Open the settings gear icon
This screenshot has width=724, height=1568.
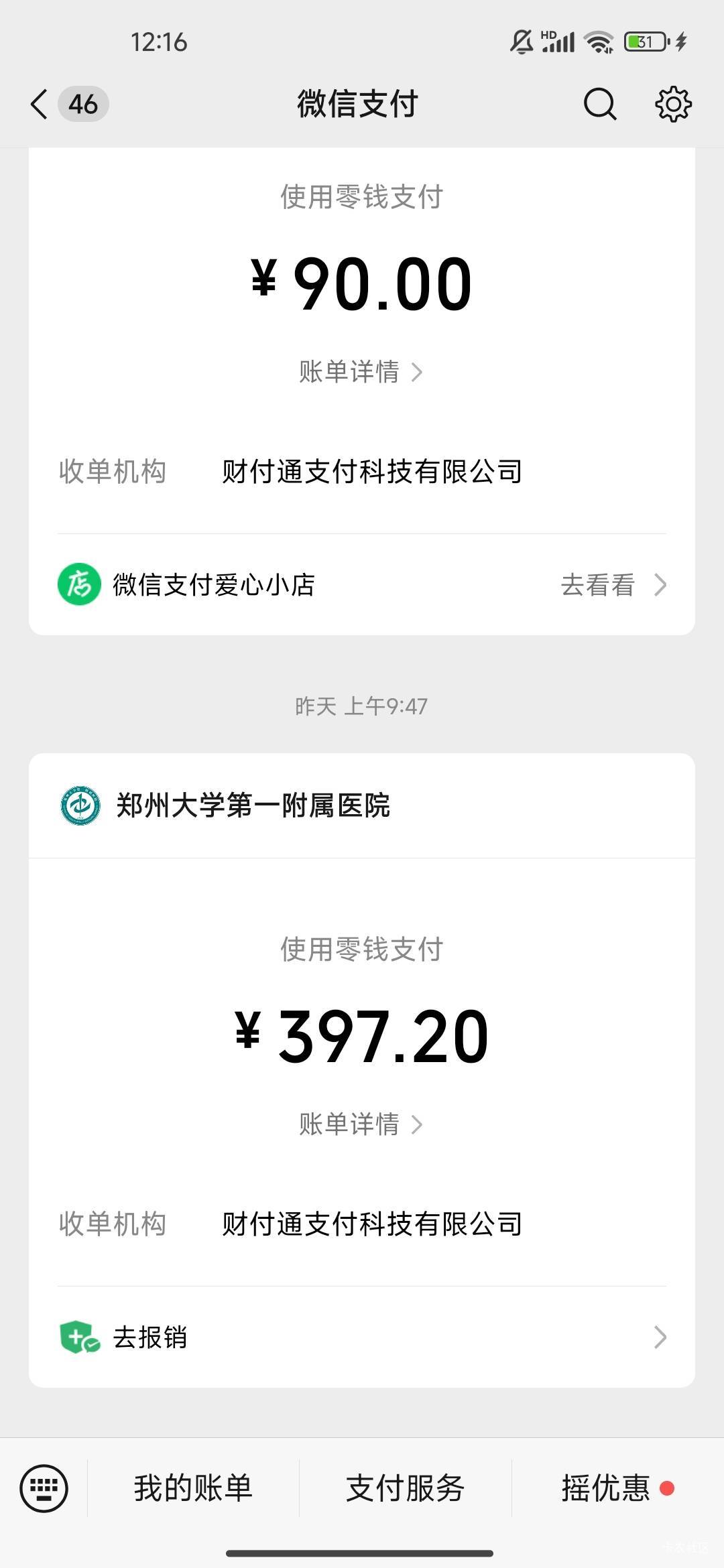(x=673, y=105)
